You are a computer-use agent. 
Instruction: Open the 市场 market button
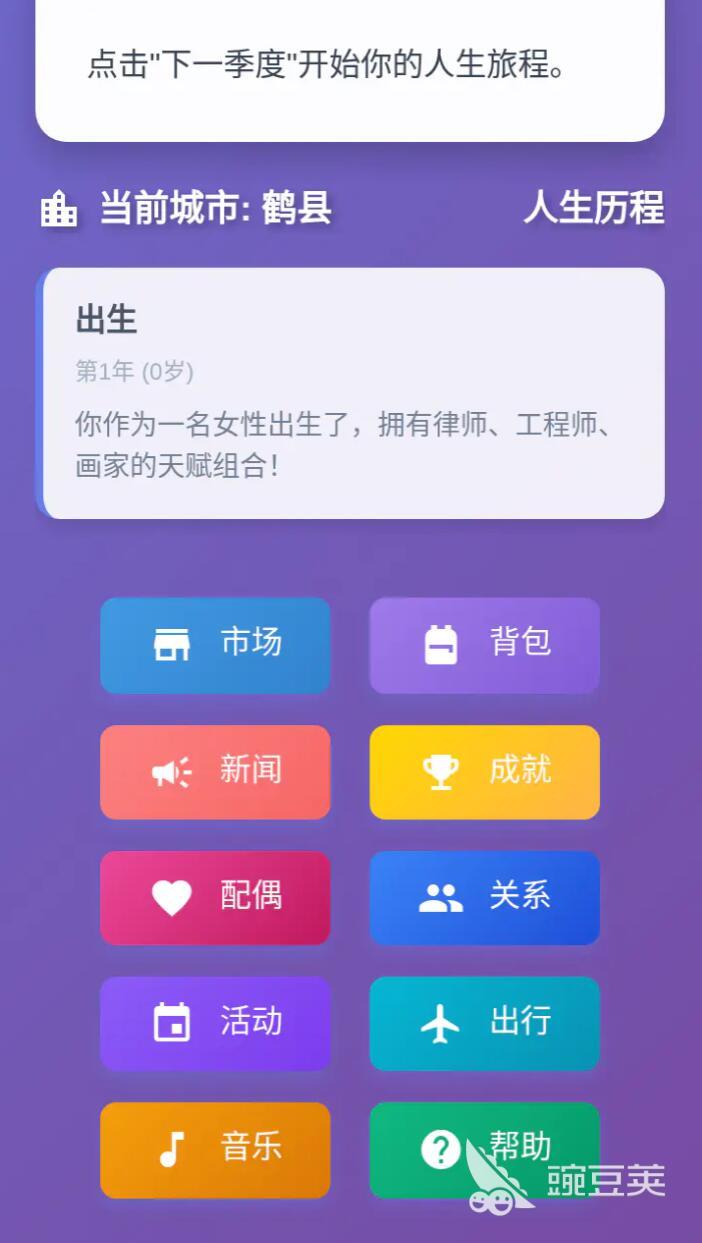215,645
